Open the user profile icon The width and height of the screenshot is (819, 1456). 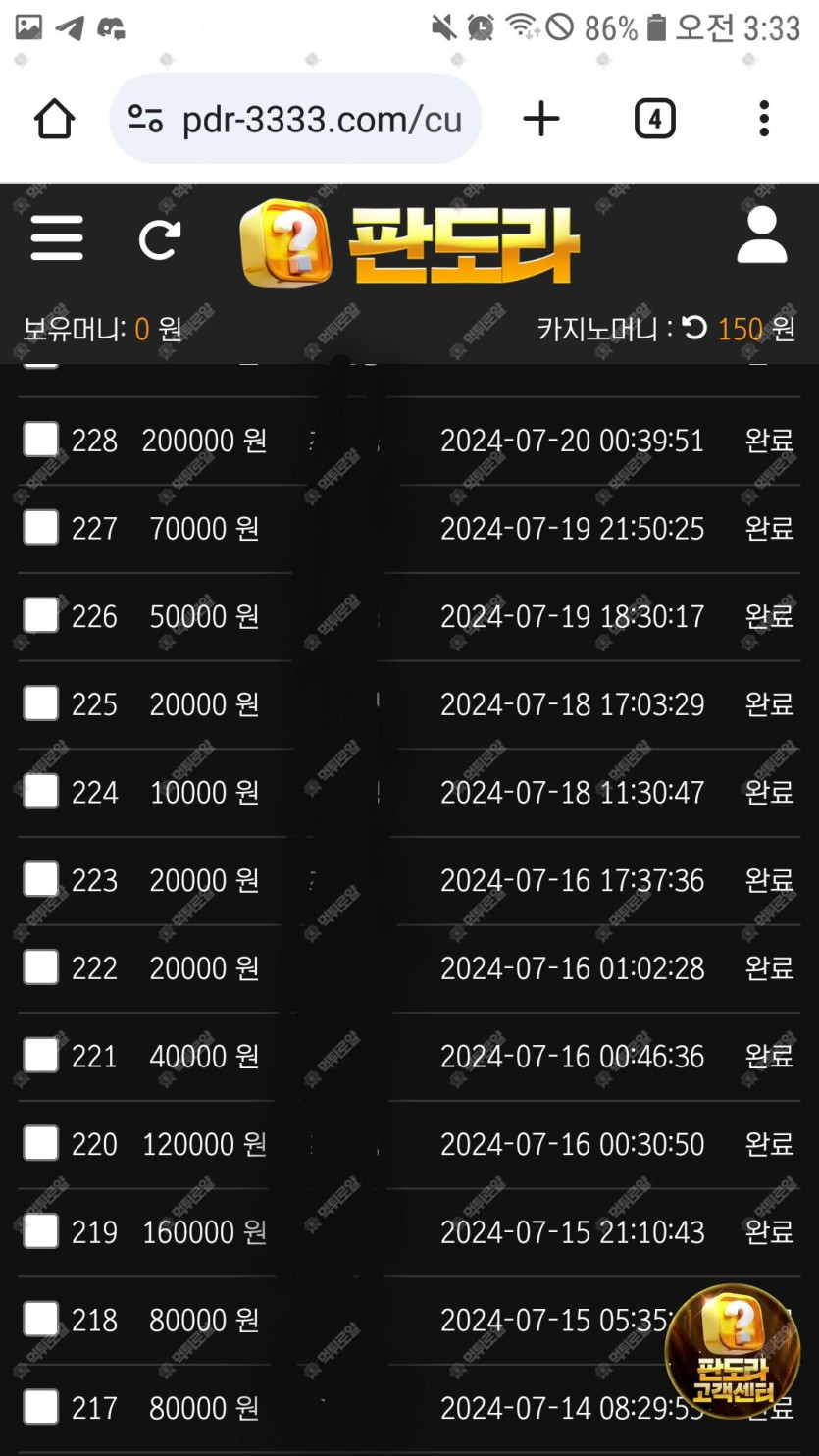click(x=761, y=236)
